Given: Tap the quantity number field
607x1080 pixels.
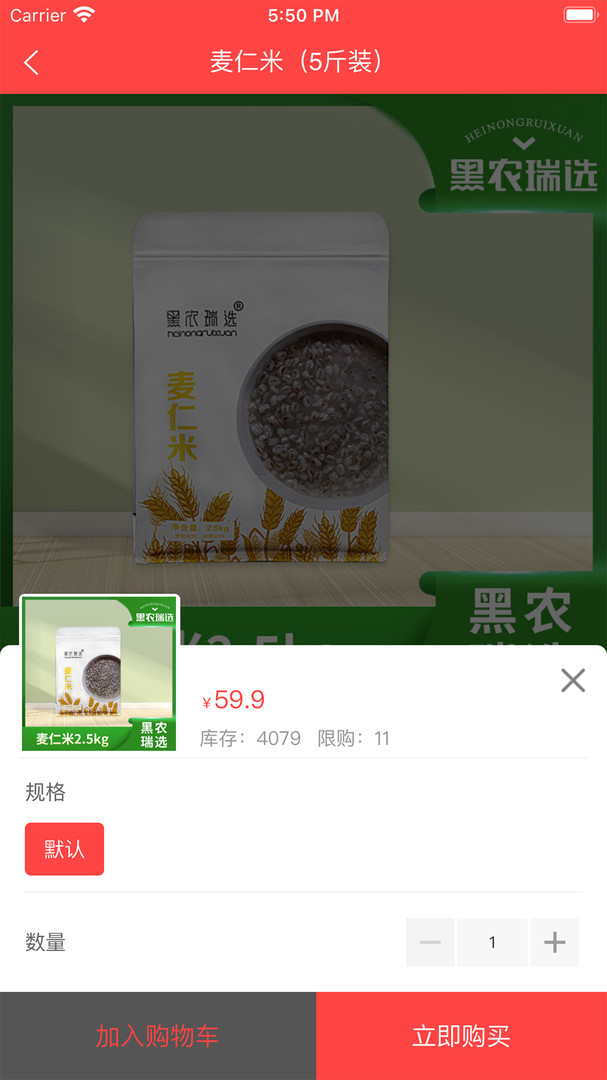Looking at the screenshot, I should 492,942.
